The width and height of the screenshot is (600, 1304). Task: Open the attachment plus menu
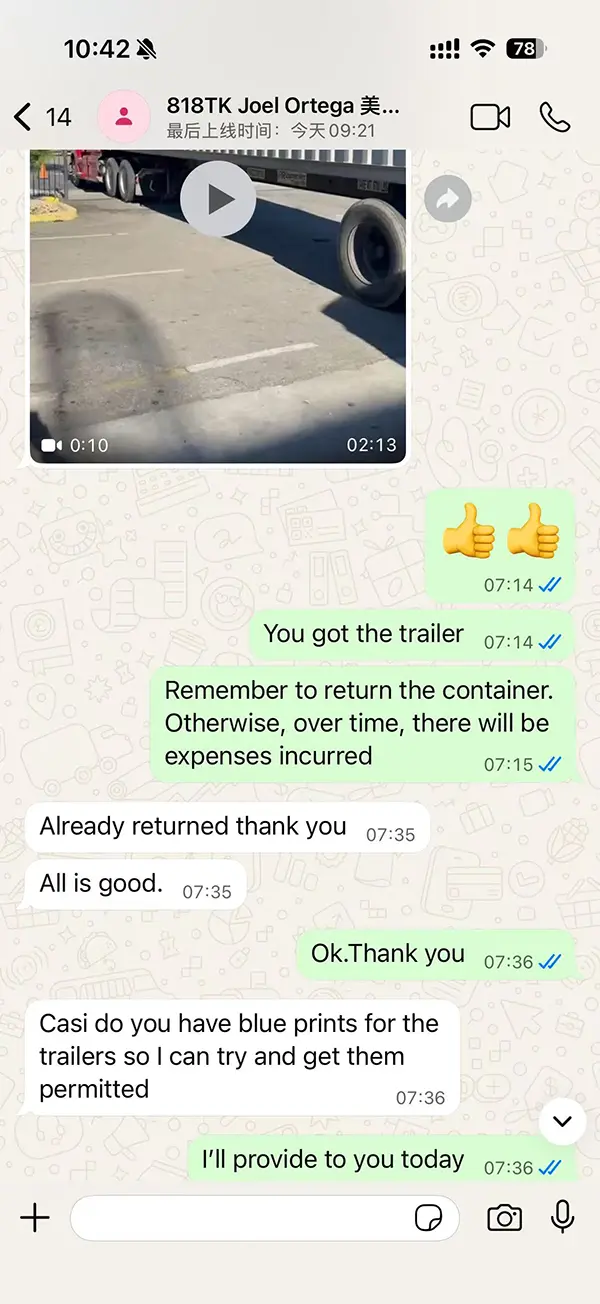[x=35, y=1217]
